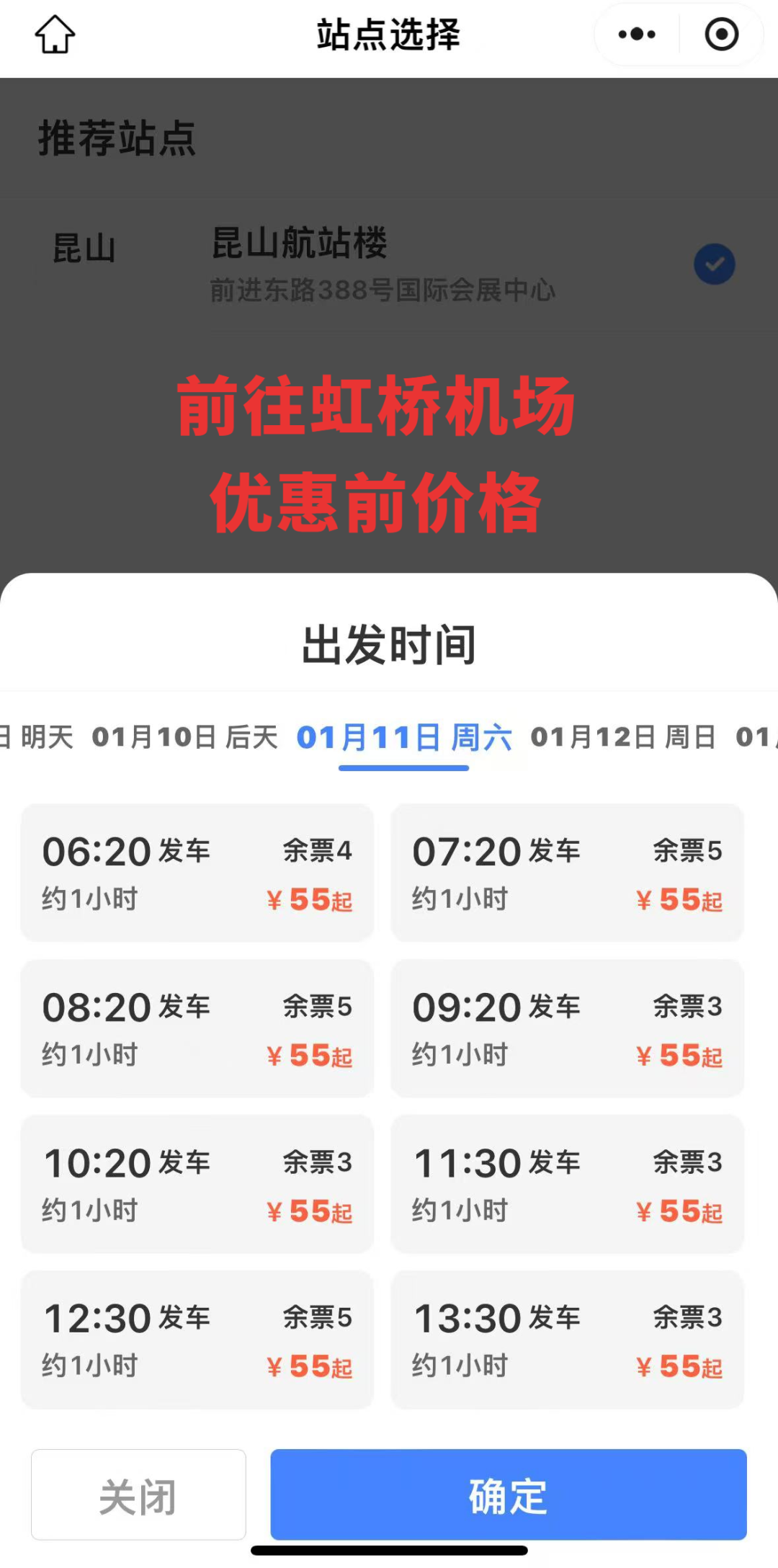The image size is (778, 1568).
Task: Select the 01月11日 周六 date tab
Action: click(404, 737)
